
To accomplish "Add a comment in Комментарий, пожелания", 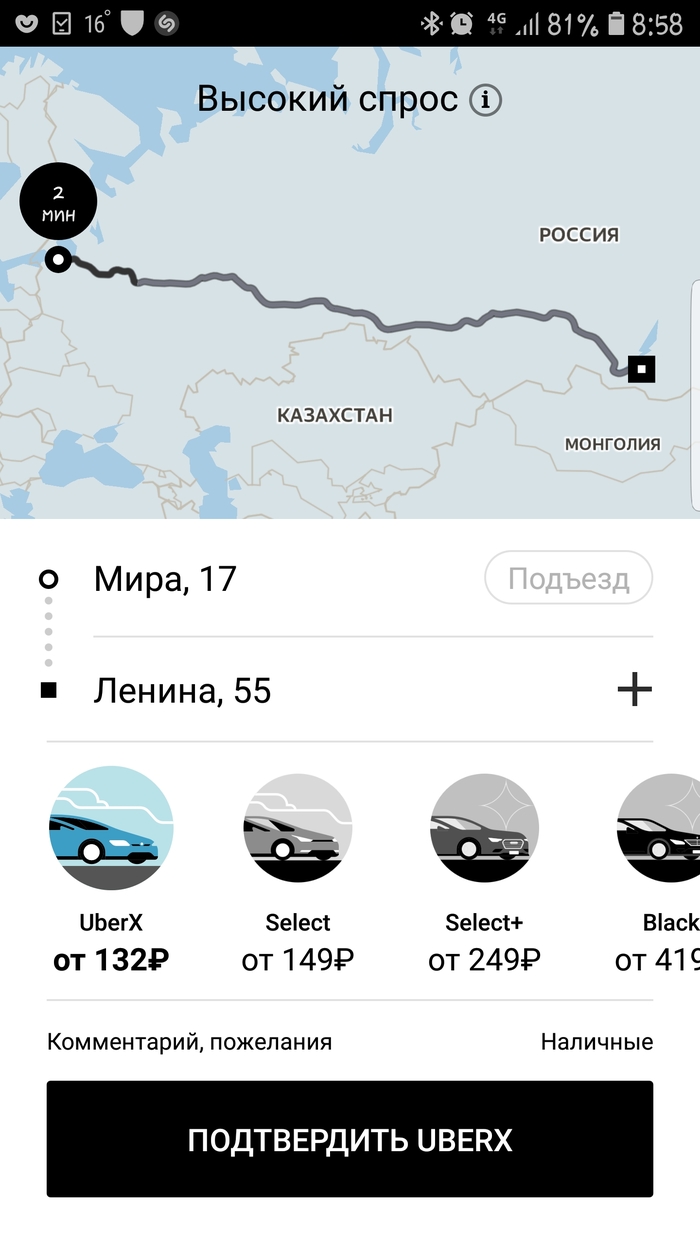I will [190, 1042].
